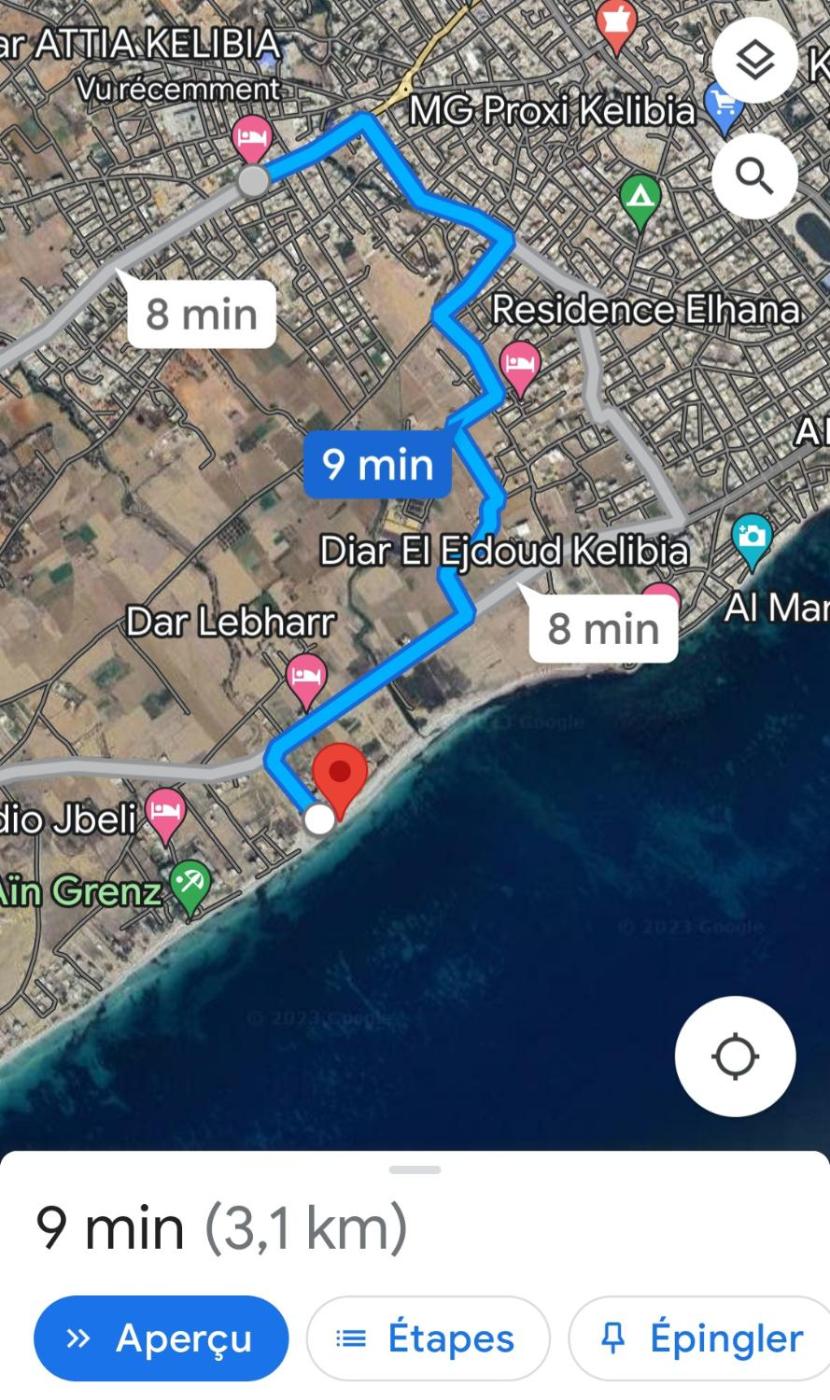This screenshot has width=830, height=1400.
Task: Open the MG Proxi Kelibia shop pin
Action: click(x=722, y=104)
